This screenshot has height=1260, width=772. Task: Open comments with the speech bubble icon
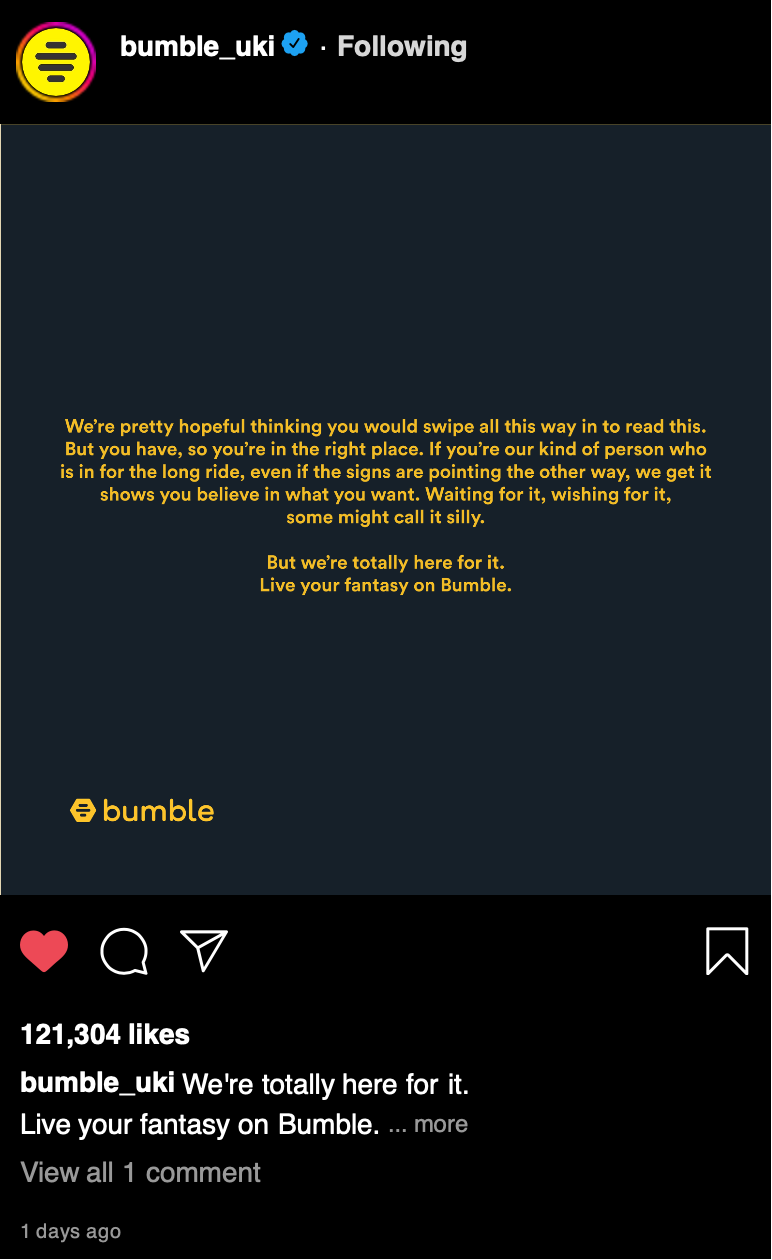pos(125,951)
